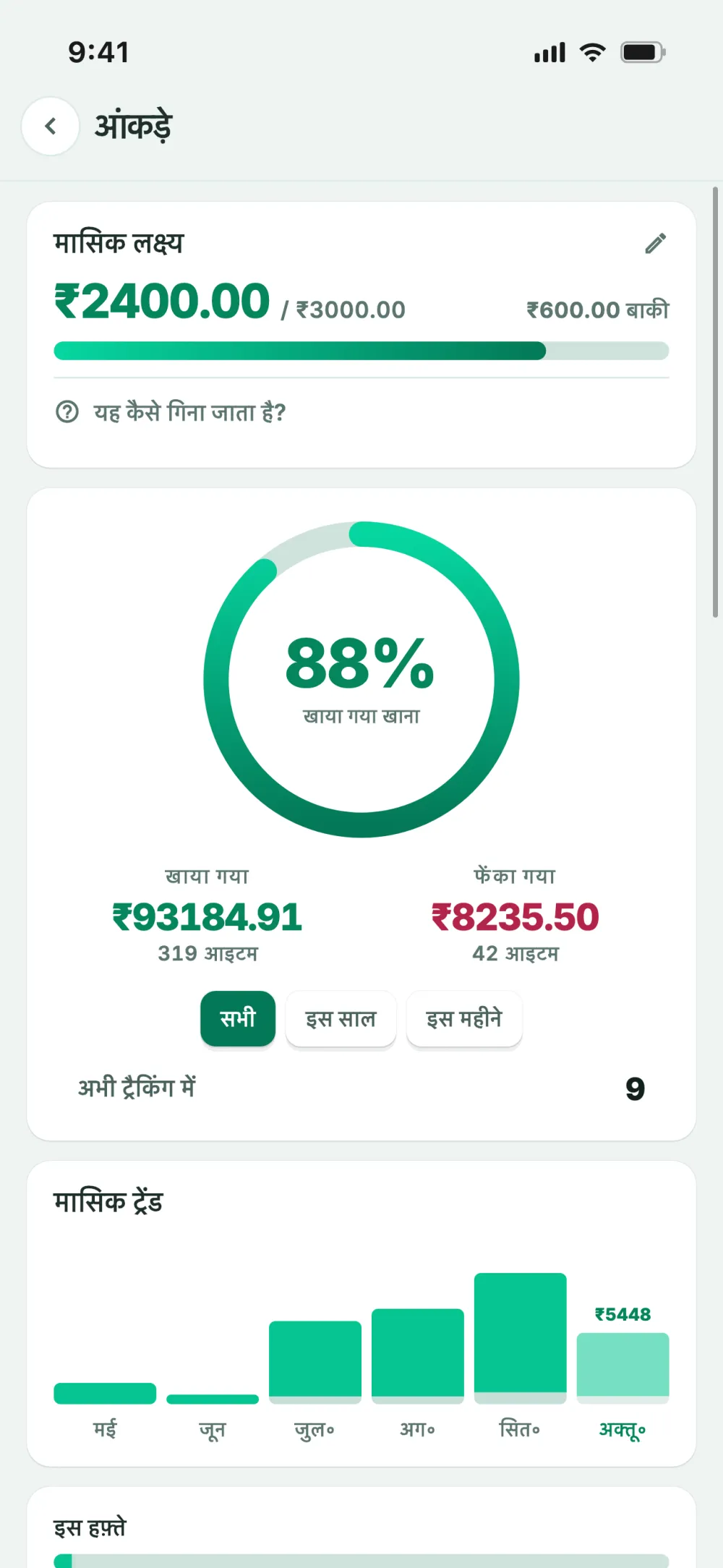Select the अक्तू० bar in the monthly trend
The width and height of the screenshot is (723, 1568).
623,1368
